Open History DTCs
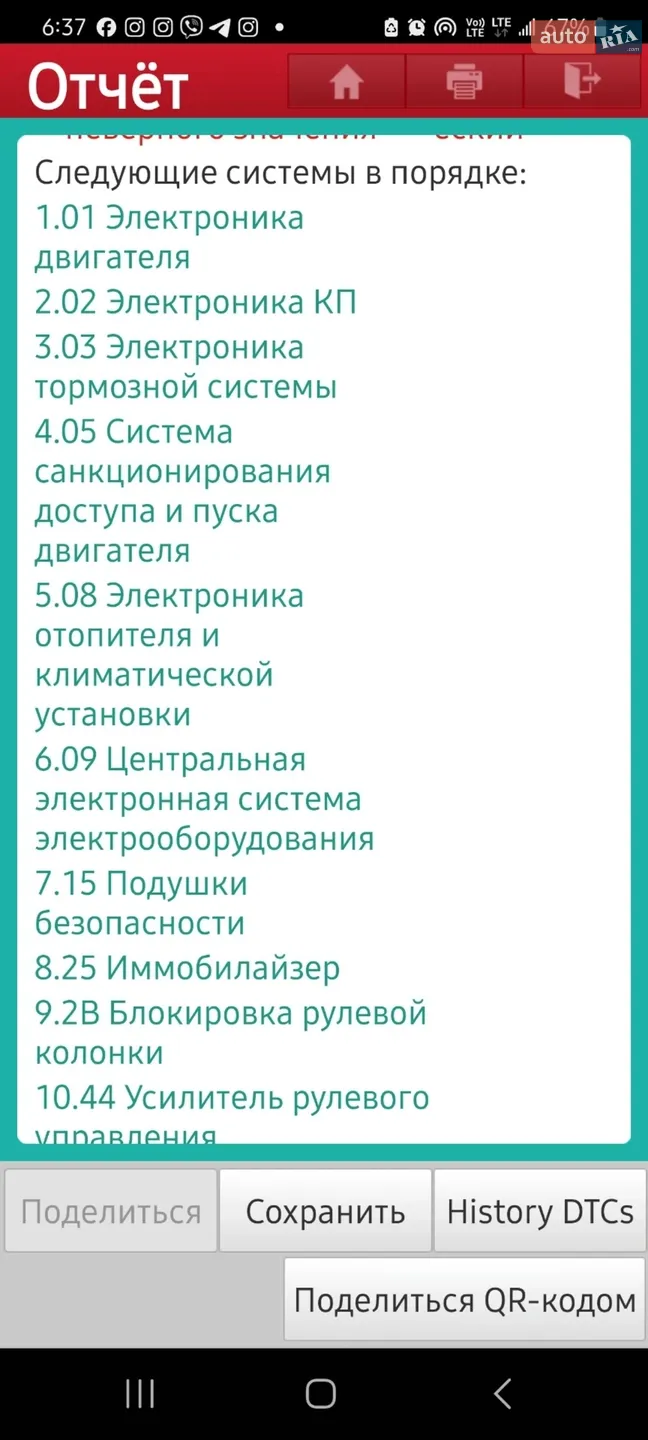648x1440 pixels. tap(540, 1211)
